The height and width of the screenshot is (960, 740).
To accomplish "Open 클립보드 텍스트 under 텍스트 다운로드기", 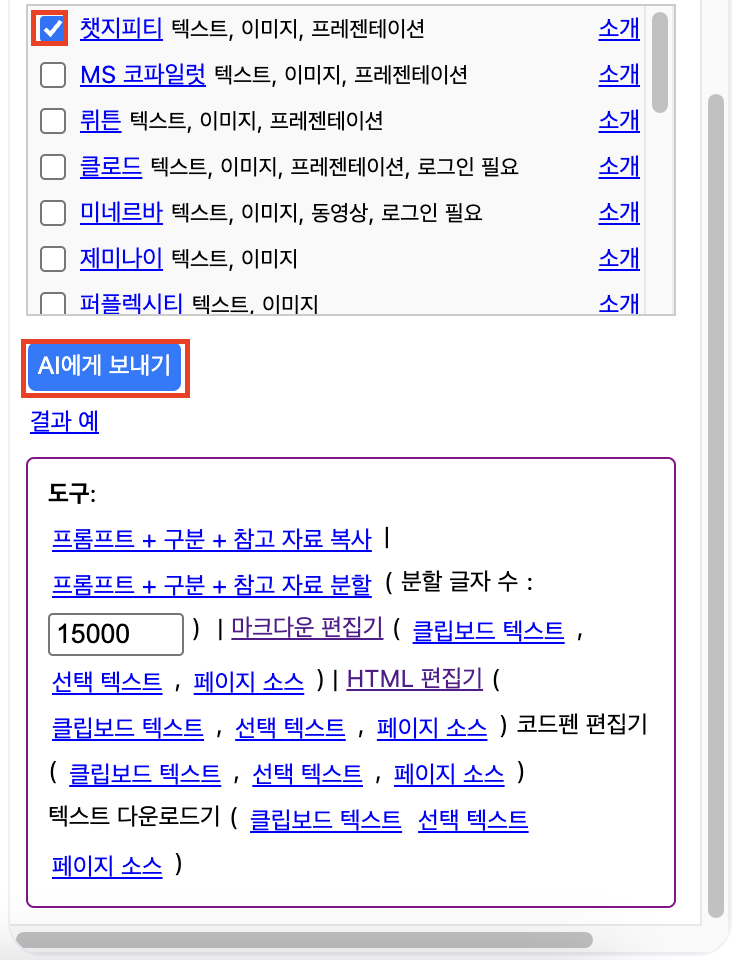I will (325, 821).
